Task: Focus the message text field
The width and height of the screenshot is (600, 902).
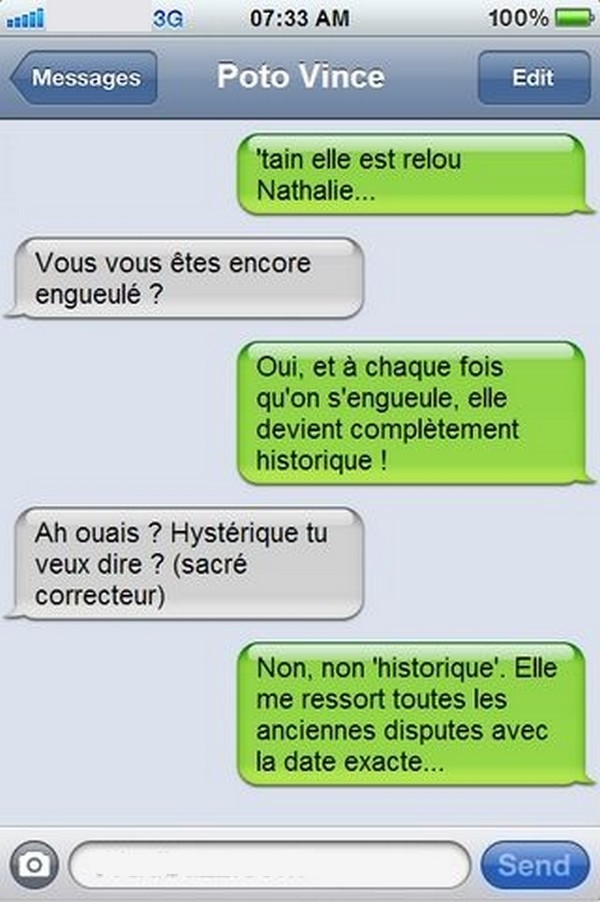Action: click(269, 865)
